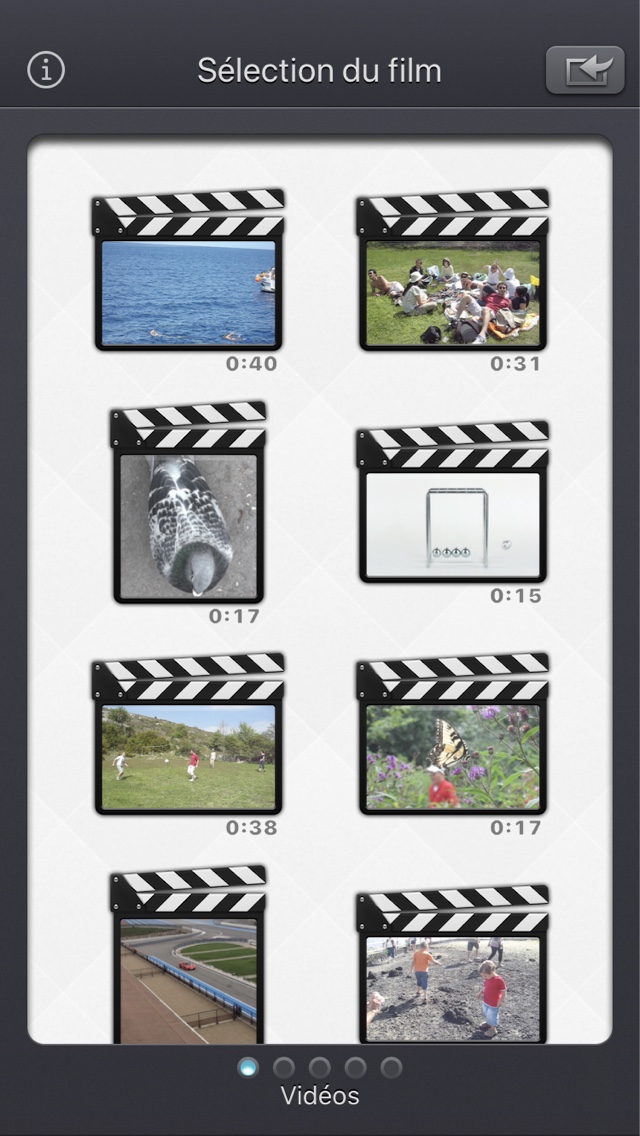Select the picnic group video lasting 0:31
The height and width of the screenshot is (1136, 640).
point(452,292)
